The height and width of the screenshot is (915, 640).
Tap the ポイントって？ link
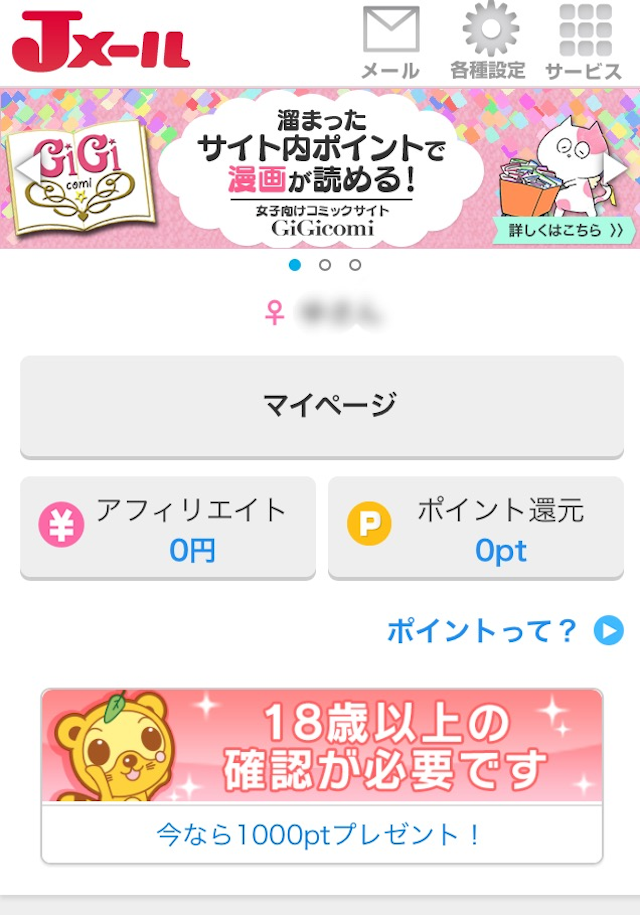[x=504, y=631]
